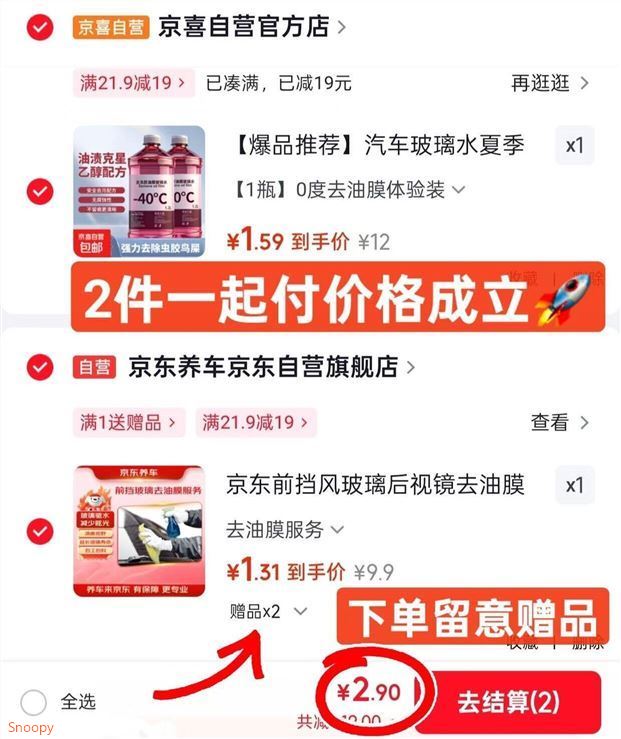Open the 京喜自营官方店 store page
Image resolution: width=621 pixels, height=739 pixels.
point(252,27)
